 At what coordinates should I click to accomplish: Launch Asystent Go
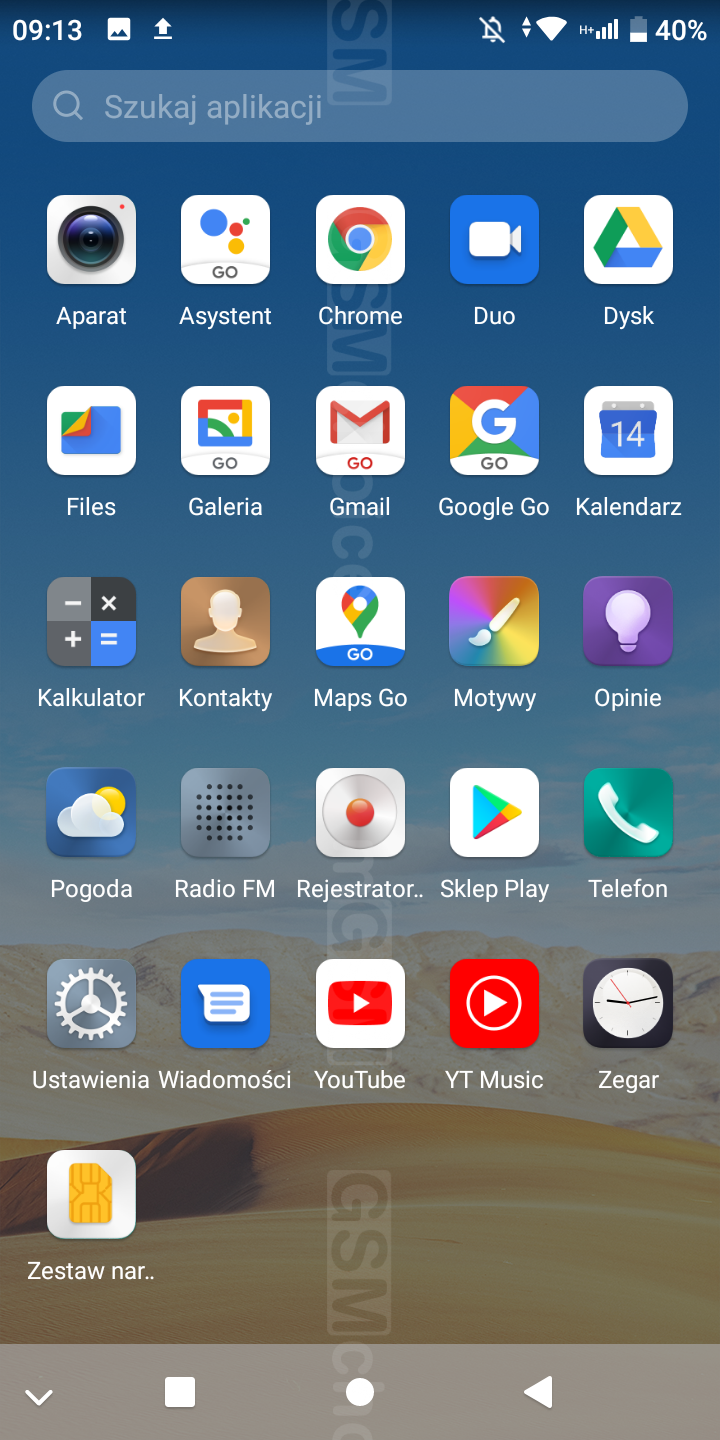pyautogui.click(x=225, y=240)
